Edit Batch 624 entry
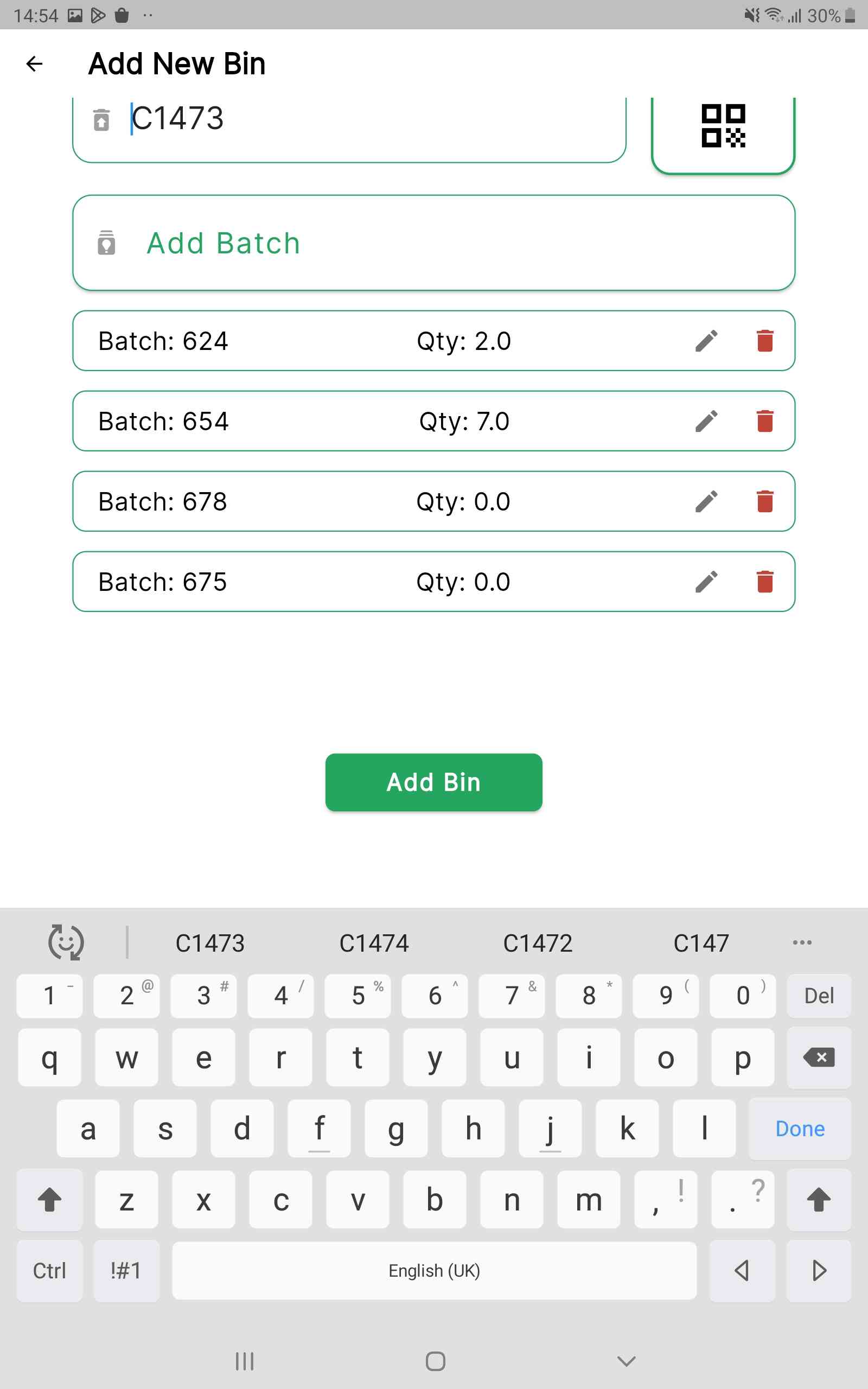 click(707, 341)
